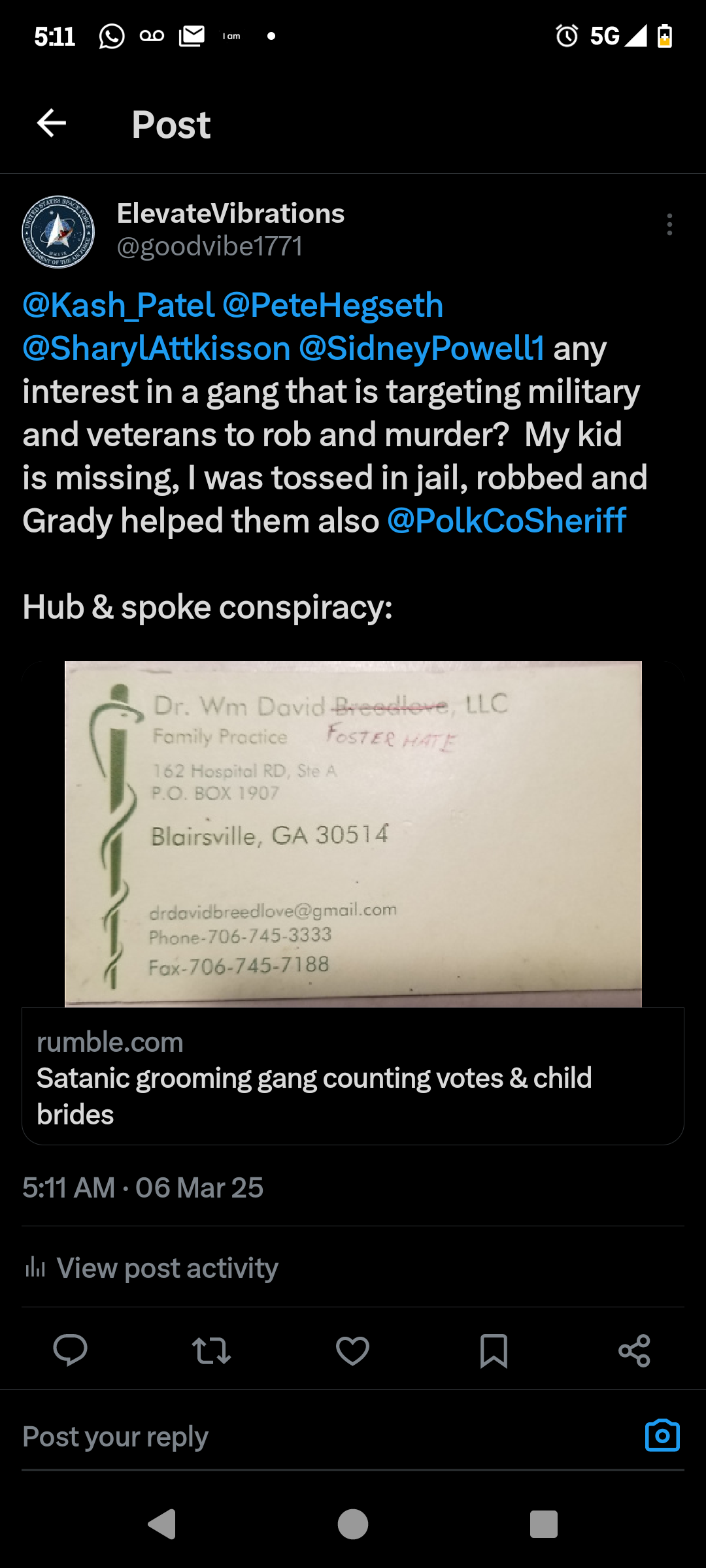Go to the system home screen

click(353, 1524)
